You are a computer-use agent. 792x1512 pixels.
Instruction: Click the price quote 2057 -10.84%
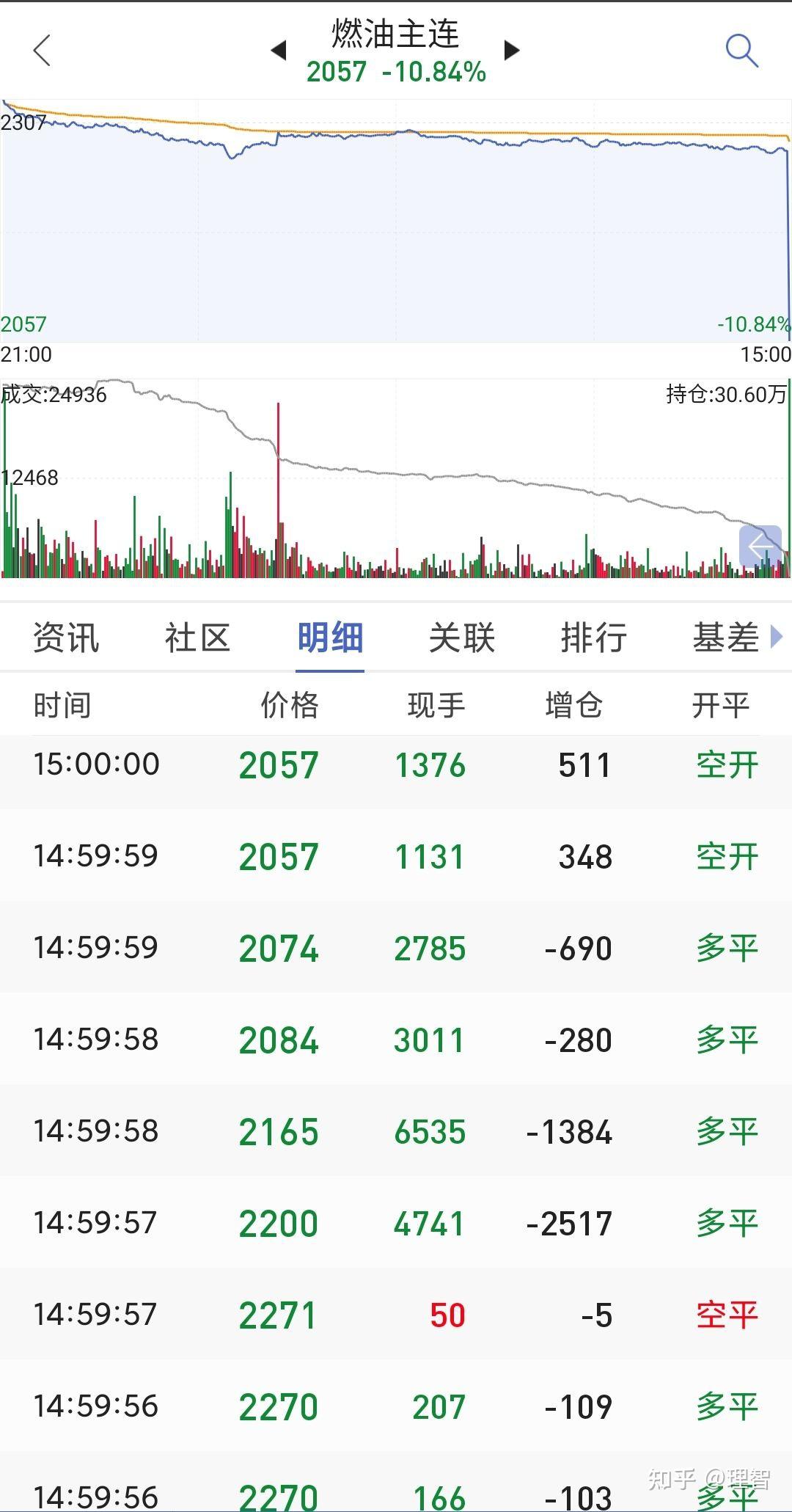click(396, 73)
